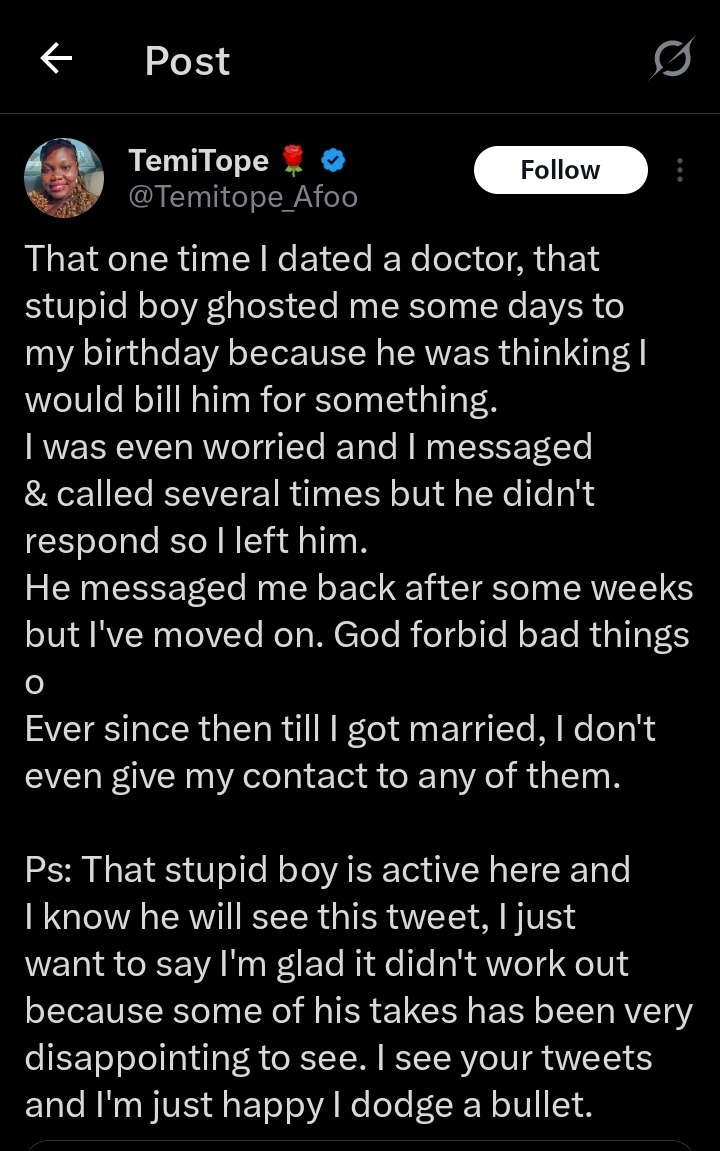Viewport: 720px width, 1151px height.
Task: Follow TemiTope's account
Action: [560, 170]
